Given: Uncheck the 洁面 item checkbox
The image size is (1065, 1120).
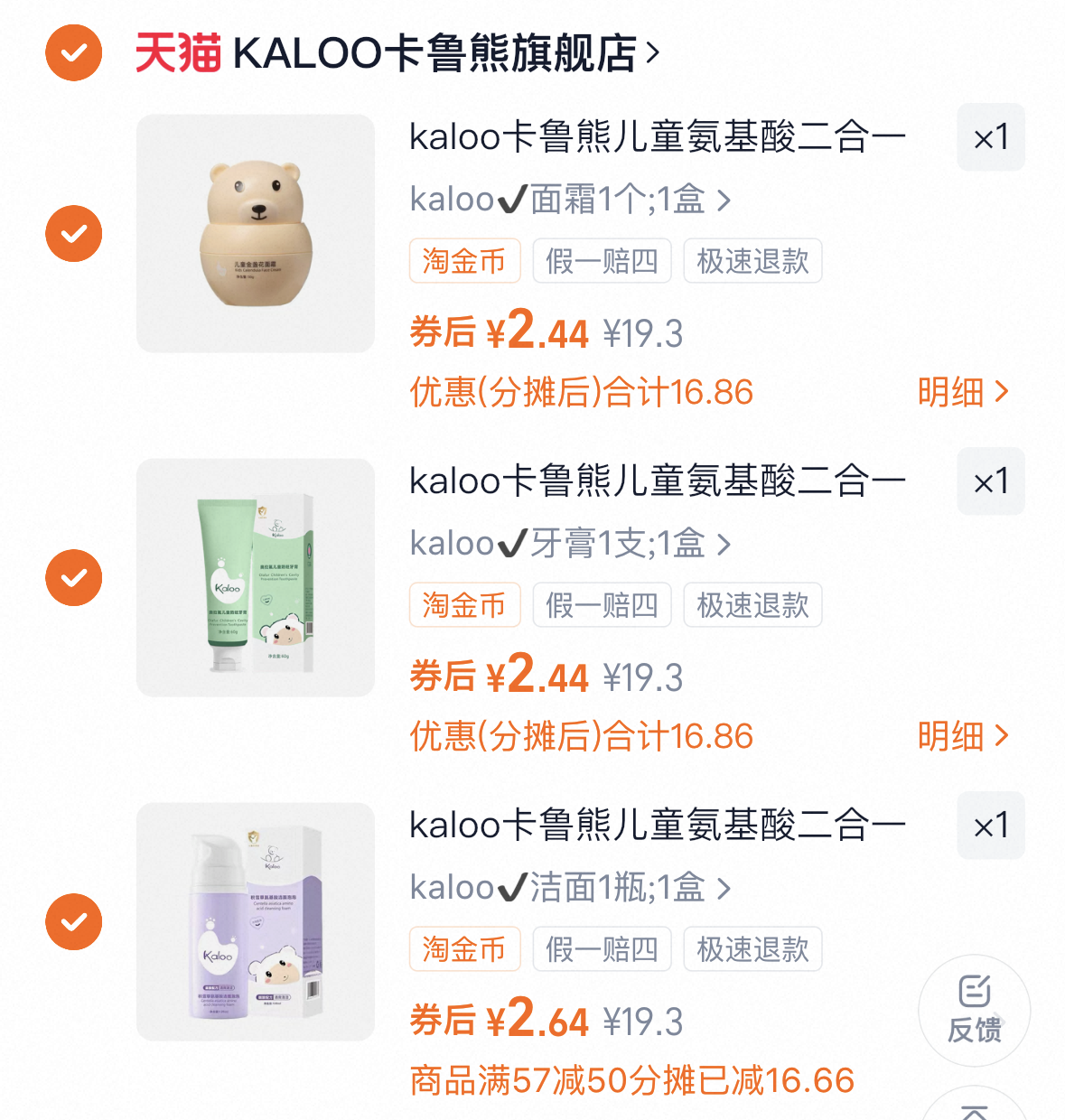Looking at the screenshot, I should 74,922.
